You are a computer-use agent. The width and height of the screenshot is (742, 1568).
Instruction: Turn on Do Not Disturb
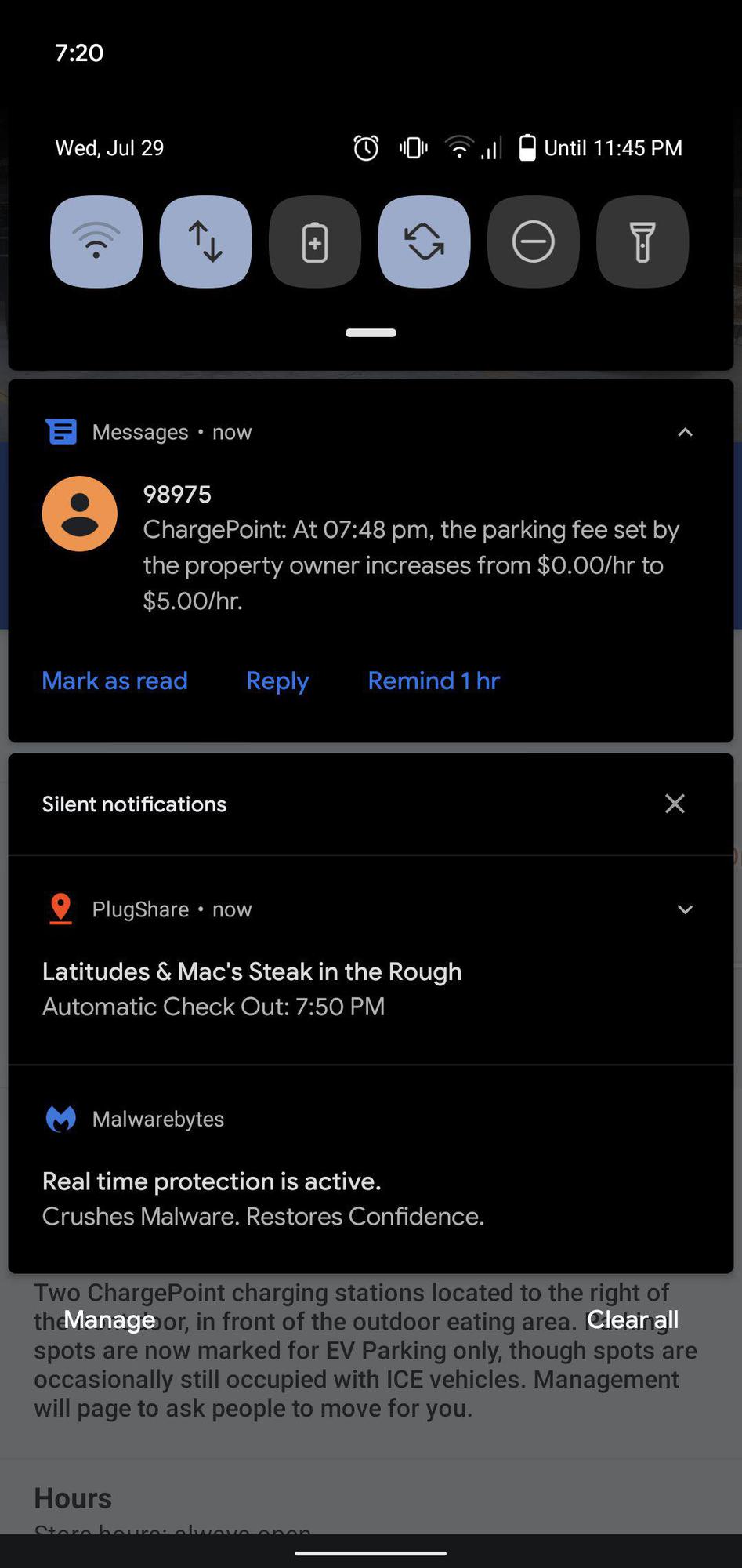[534, 241]
